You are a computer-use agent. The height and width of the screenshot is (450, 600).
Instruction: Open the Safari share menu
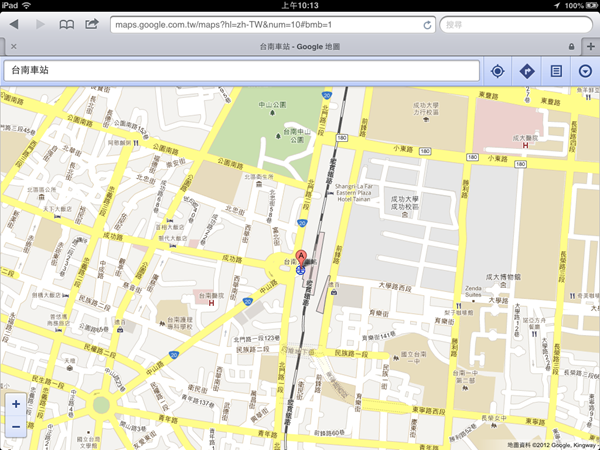(92, 23)
